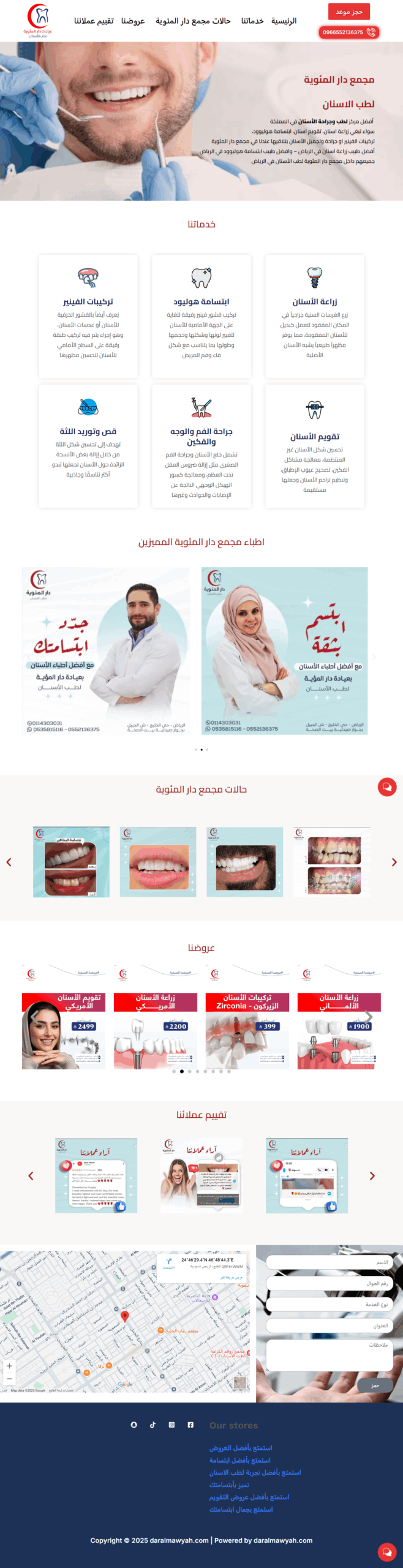Open the TikTok icon in the footer
The image size is (403, 1568).
[153, 1425]
